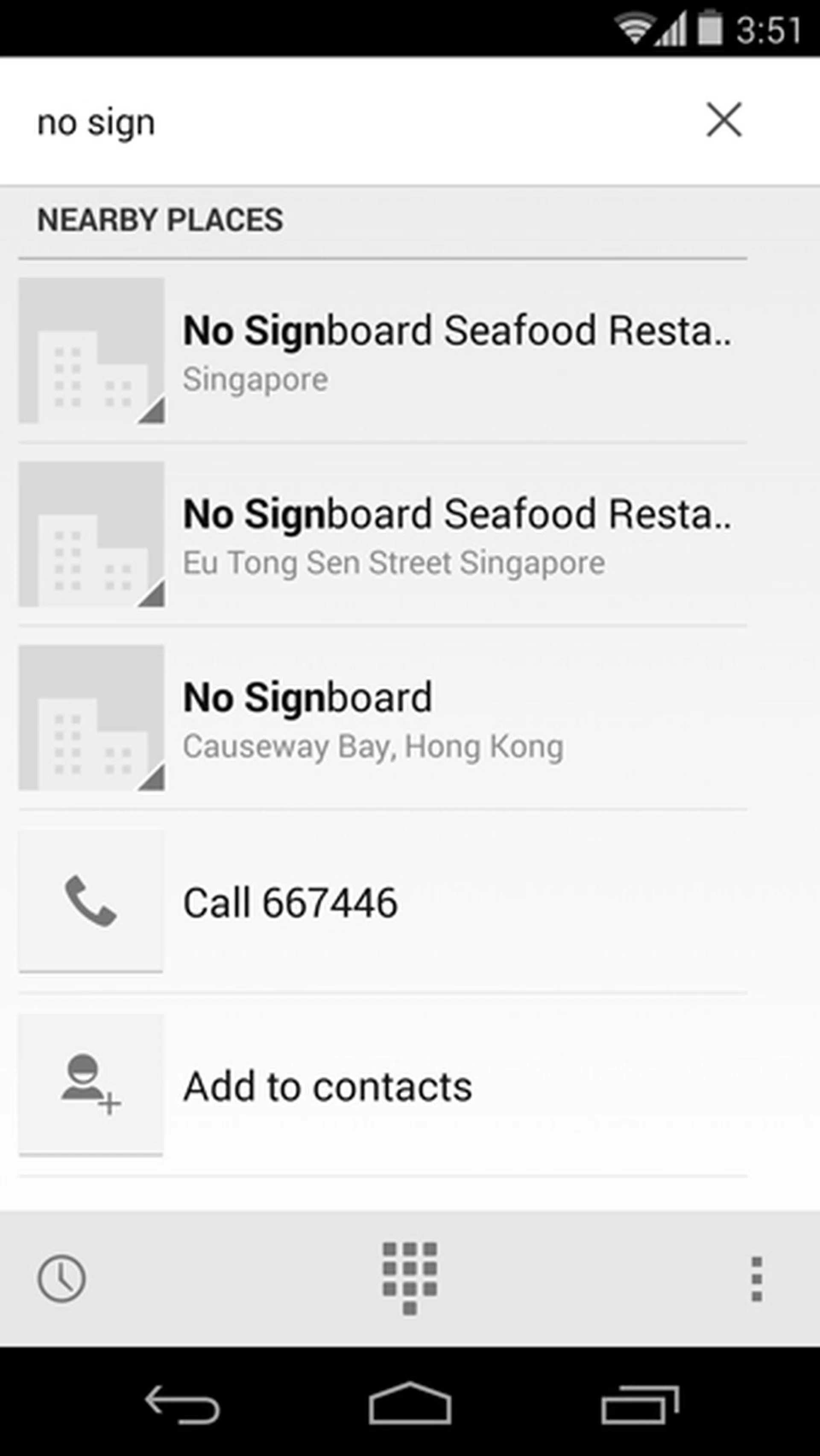Open the overflow menu
This screenshot has height=1456, width=820.
(x=757, y=1279)
